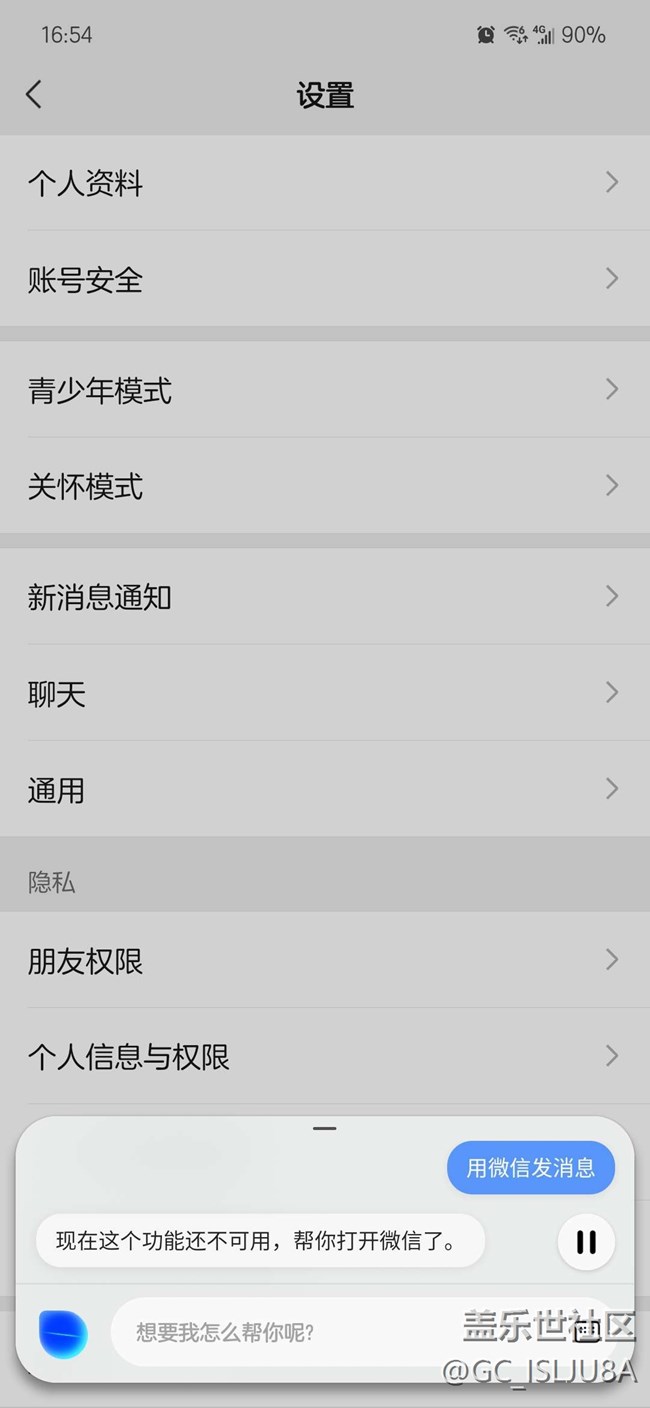Open 关怀模式
650x1408 pixels.
click(x=325, y=486)
